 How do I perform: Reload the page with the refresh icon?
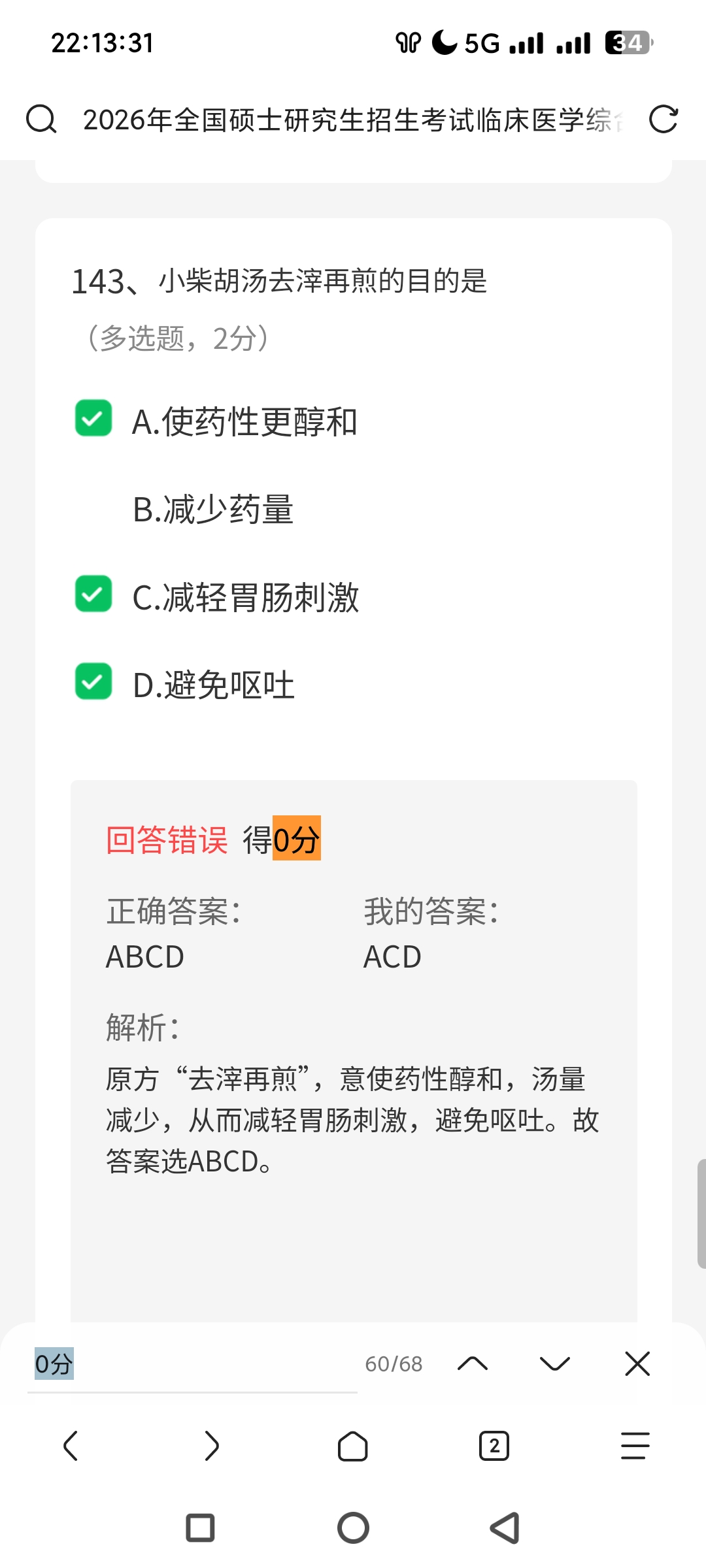[663, 120]
